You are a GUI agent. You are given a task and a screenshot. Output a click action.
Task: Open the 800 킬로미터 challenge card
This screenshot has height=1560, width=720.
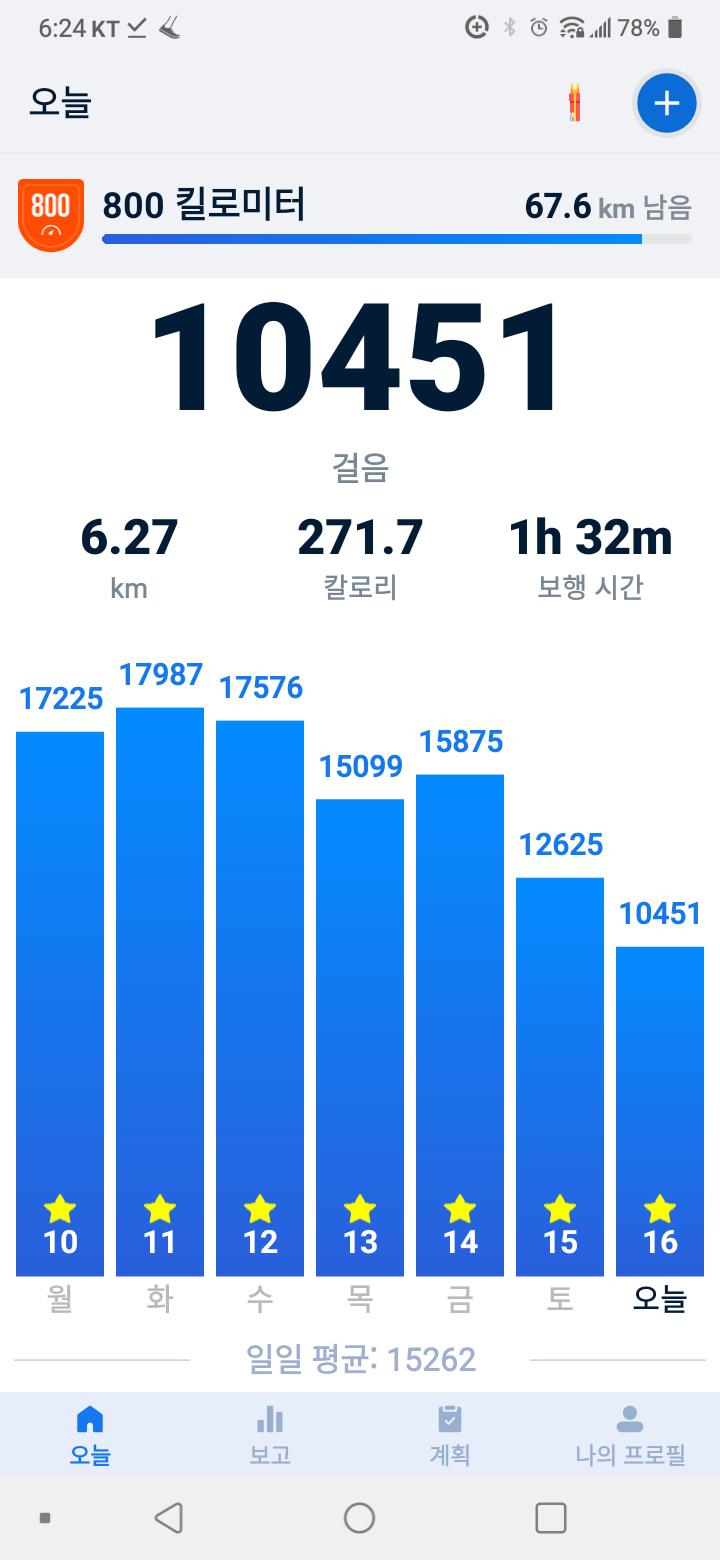360,215
